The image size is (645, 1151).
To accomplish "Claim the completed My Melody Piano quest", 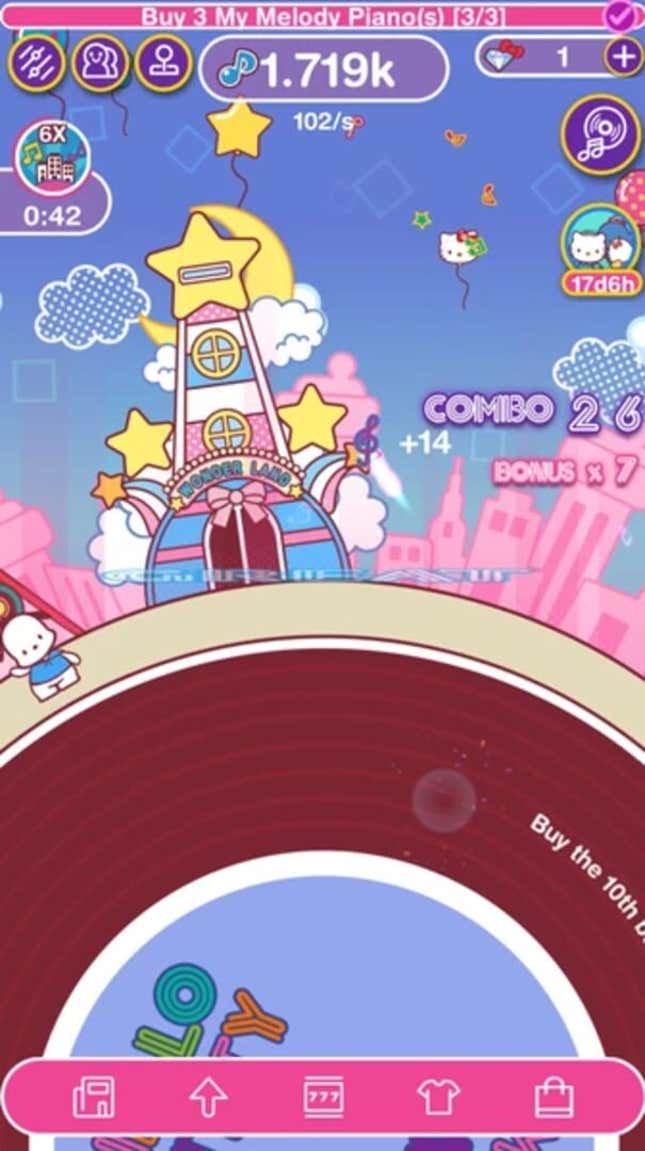I will click(620, 14).
